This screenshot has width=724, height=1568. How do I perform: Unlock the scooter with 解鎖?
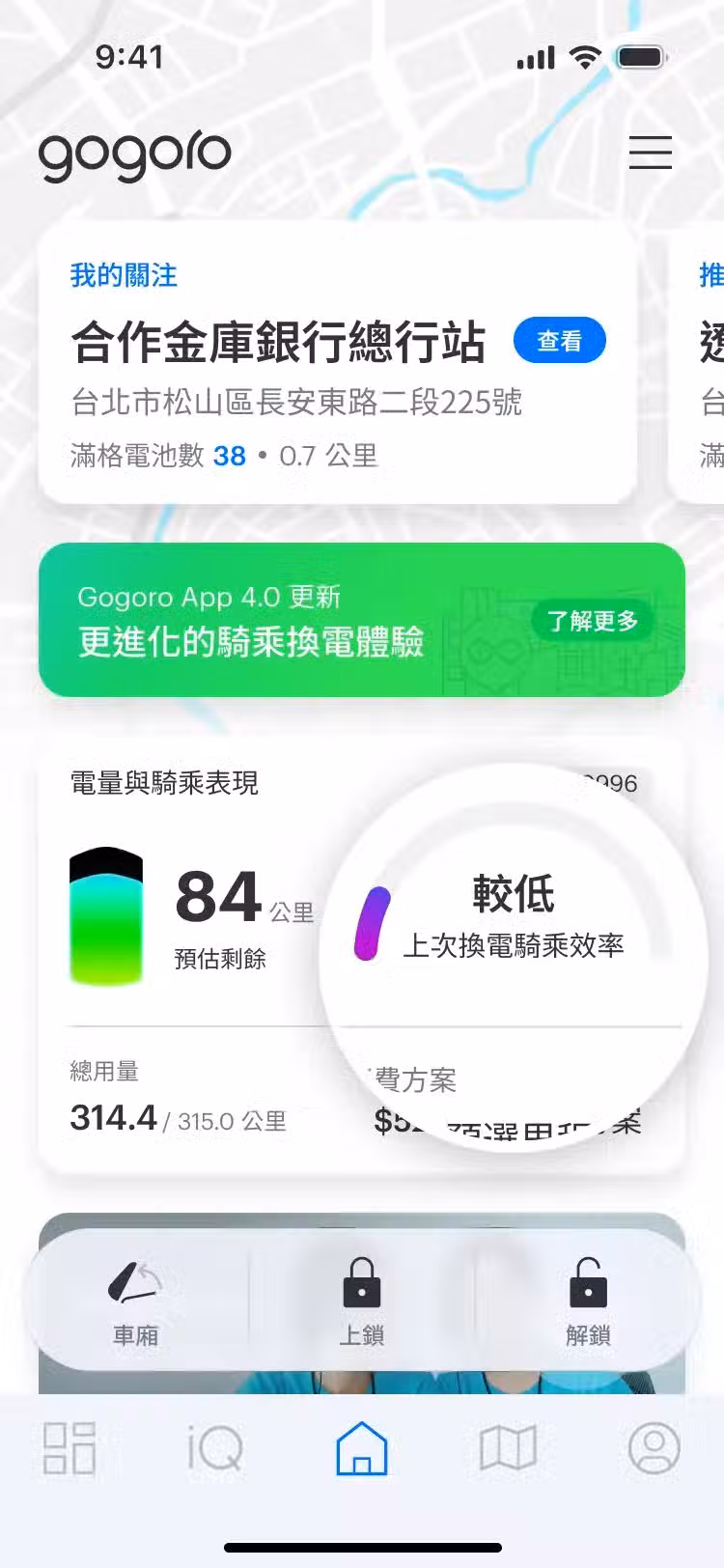(588, 1303)
